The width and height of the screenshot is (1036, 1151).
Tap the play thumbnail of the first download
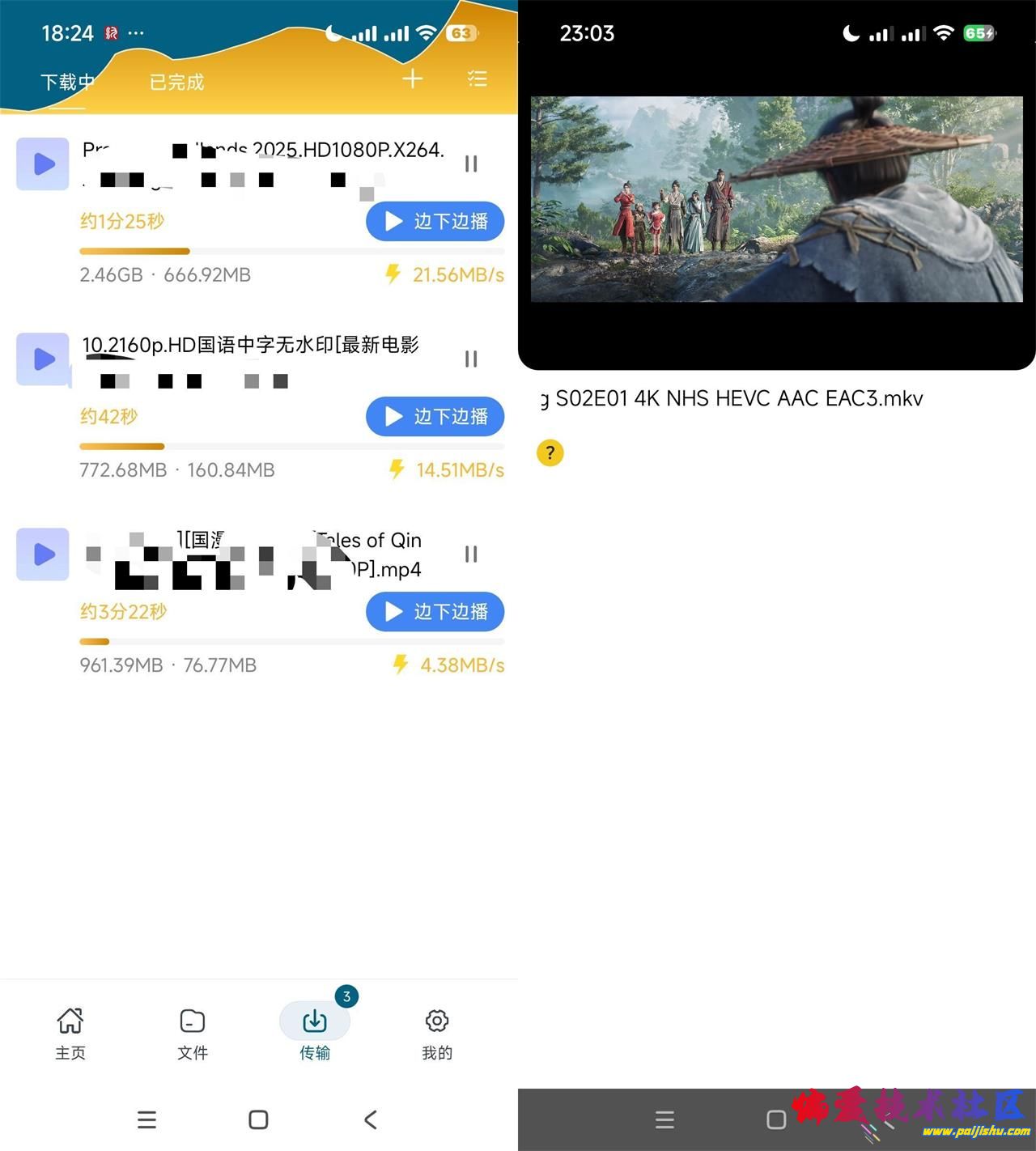tap(42, 163)
